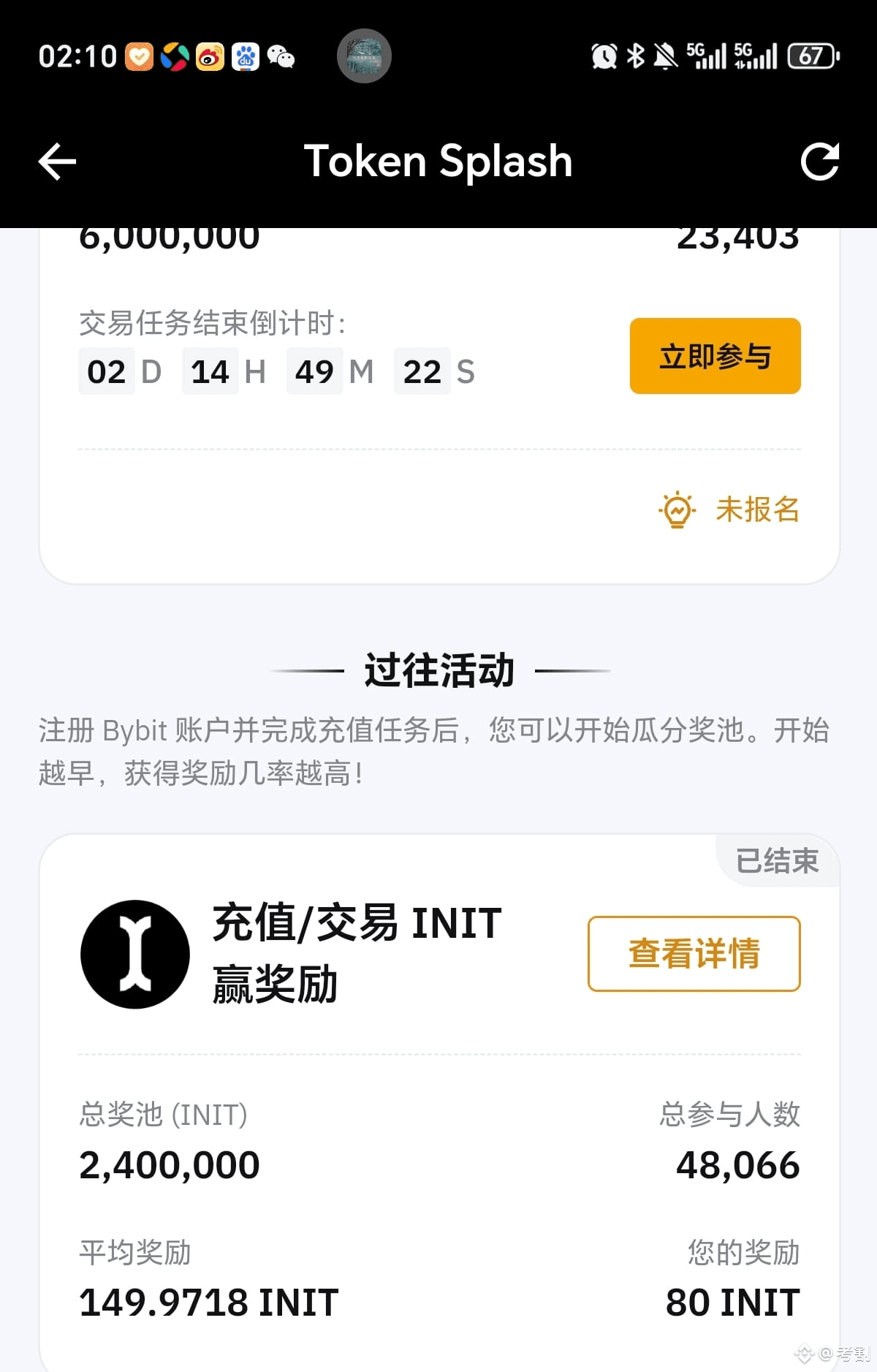Click the INIT token logo

pyautogui.click(x=136, y=954)
